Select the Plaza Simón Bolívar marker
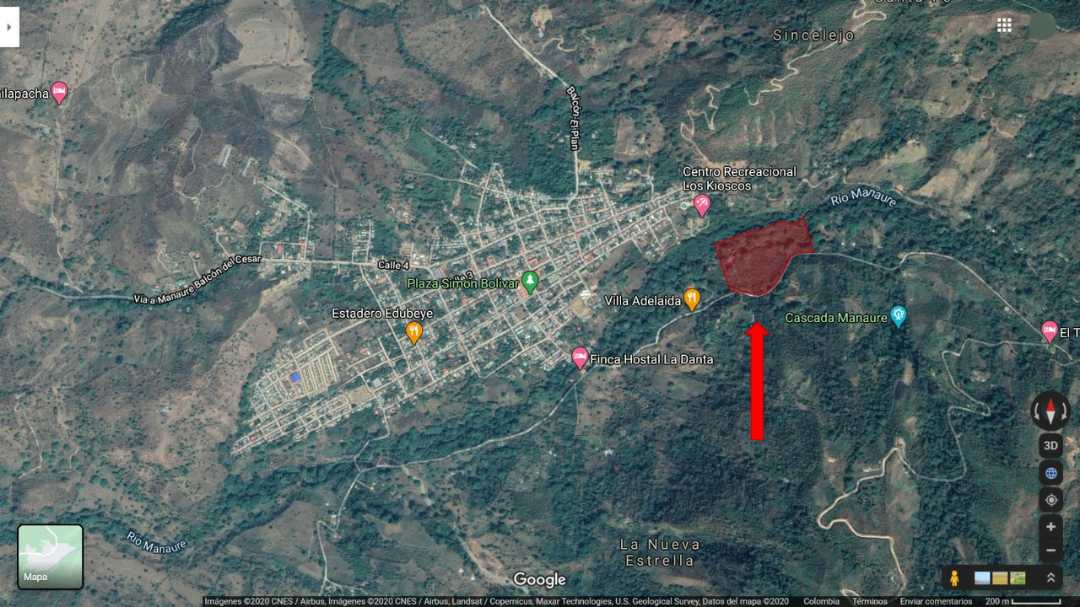This screenshot has width=1080, height=607. [530, 281]
